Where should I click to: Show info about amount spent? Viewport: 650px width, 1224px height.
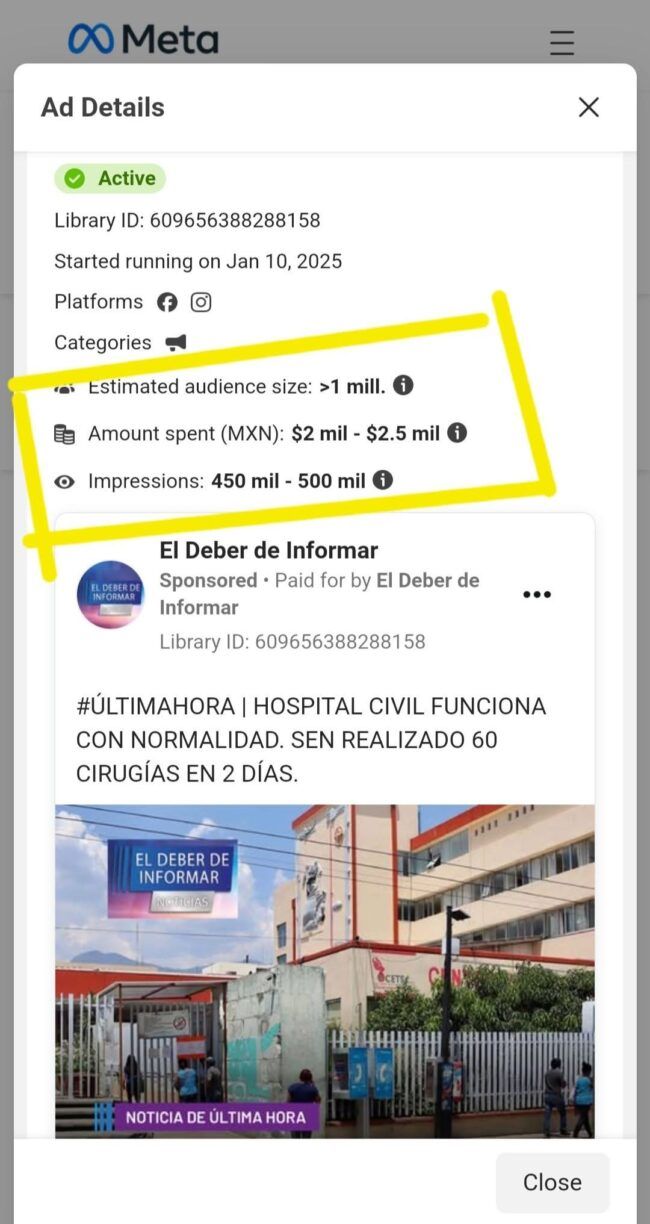[457, 433]
